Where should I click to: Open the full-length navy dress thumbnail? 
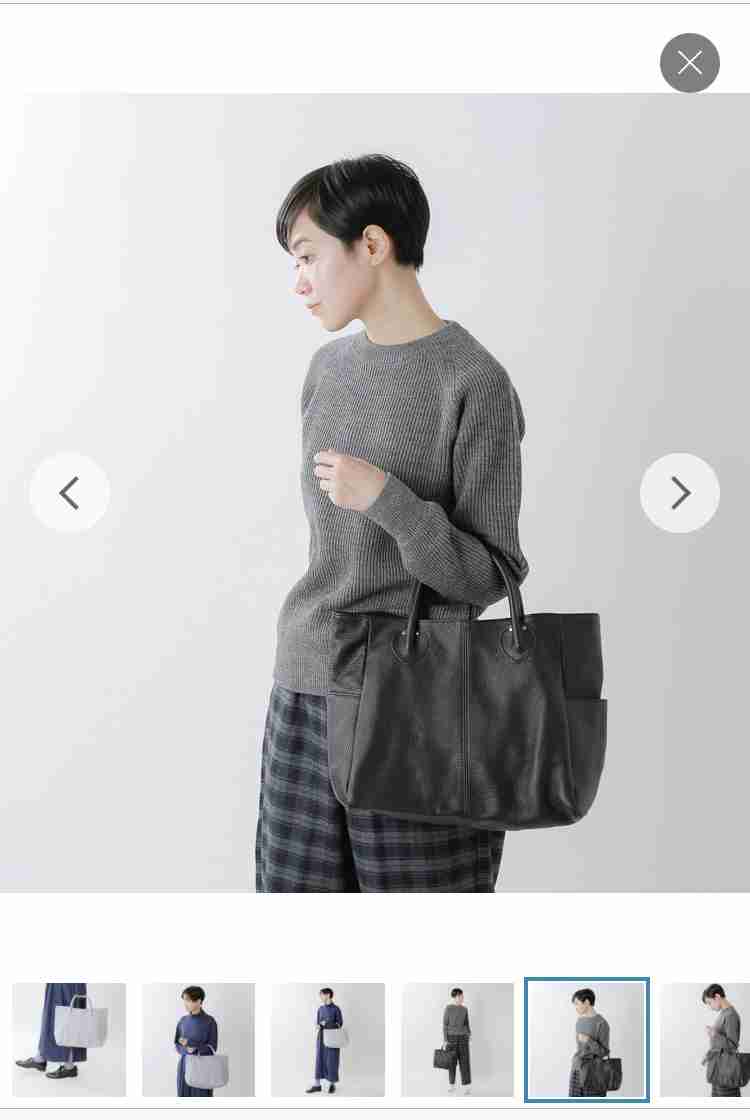(328, 1039)
